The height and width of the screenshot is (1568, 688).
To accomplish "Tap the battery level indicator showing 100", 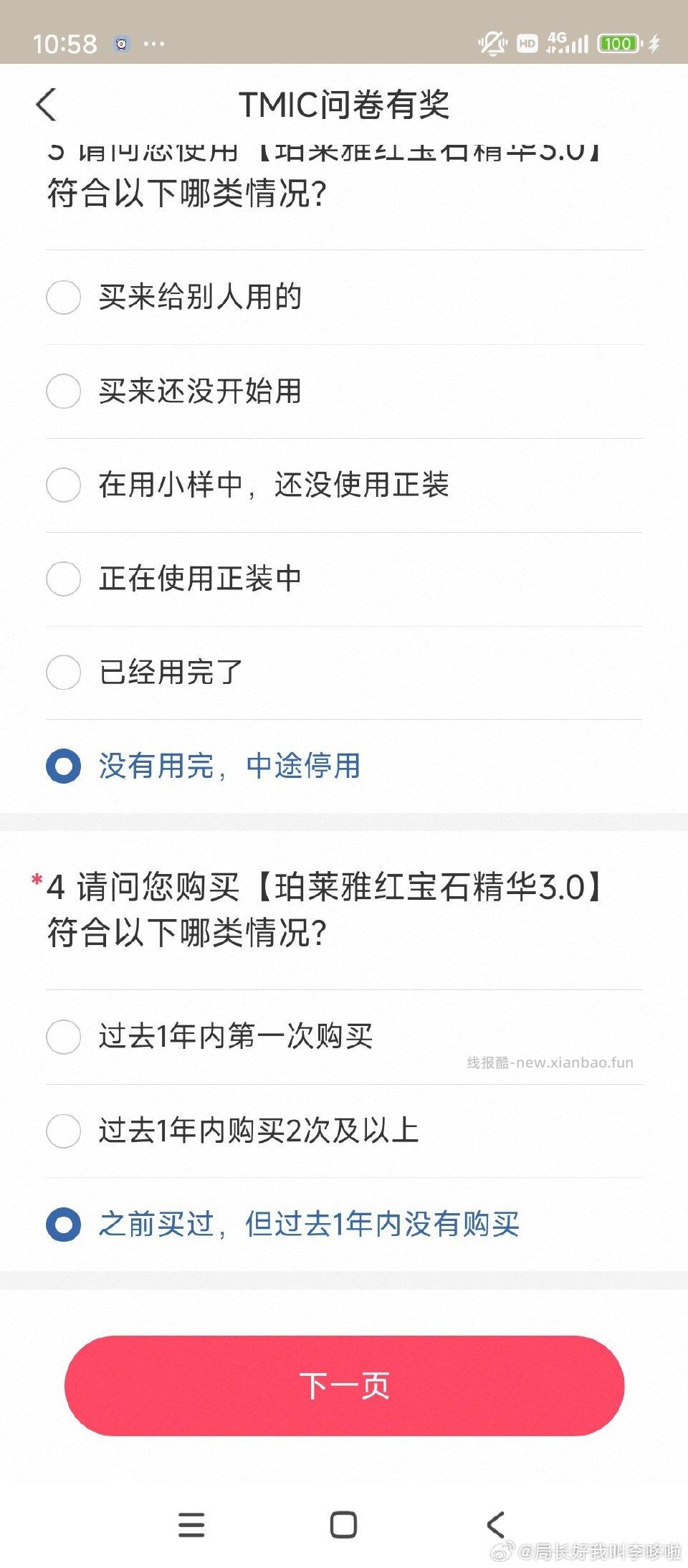I will coord(618,44).
